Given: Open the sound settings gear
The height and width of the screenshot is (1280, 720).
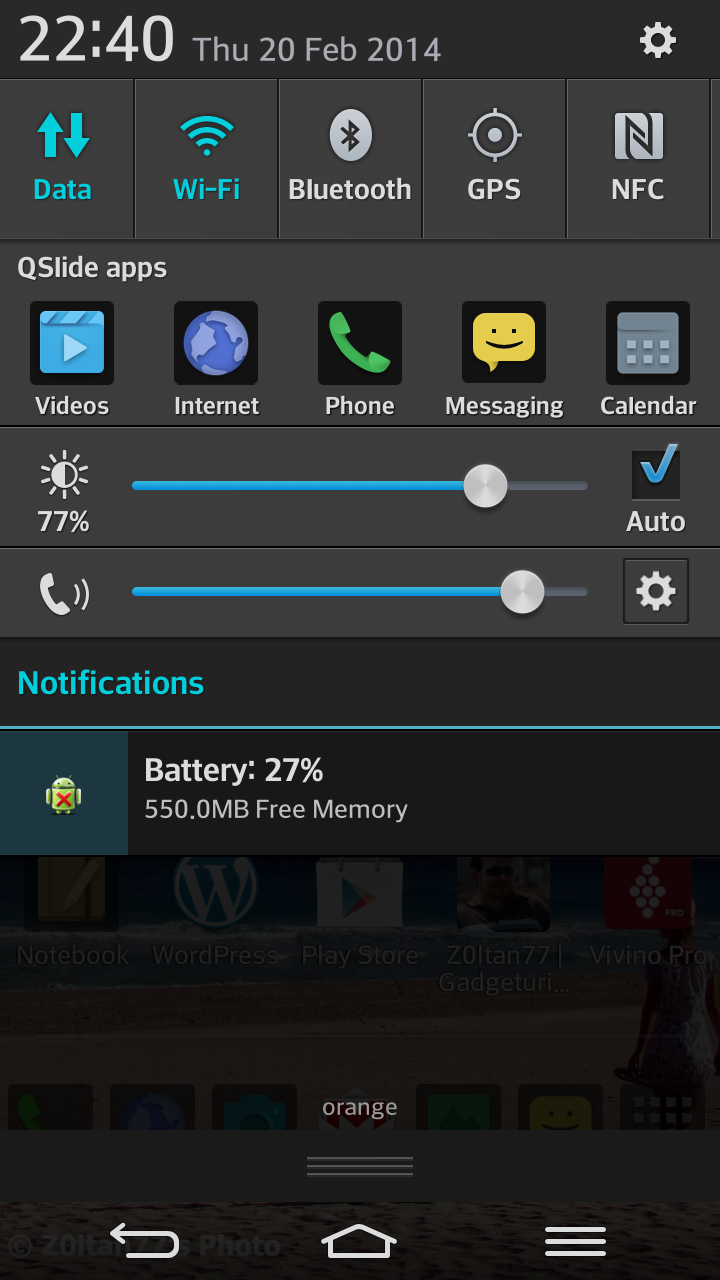Looking at the screenshot, I should coord(656,592).
